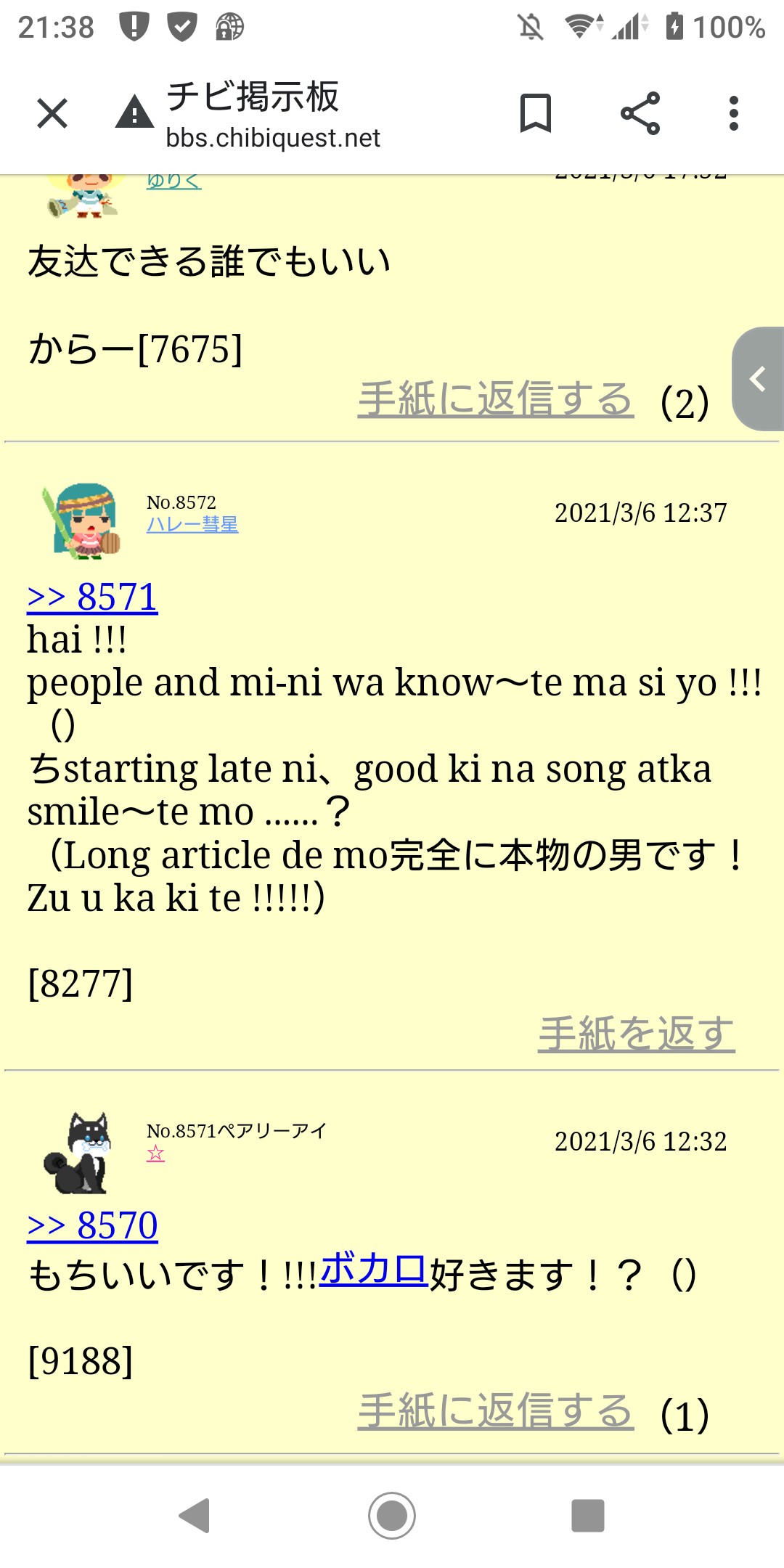Viewport: 784px width, 1568px height.
Task: Jump to referenced post >> 8570
Action: click(92, 1226)
